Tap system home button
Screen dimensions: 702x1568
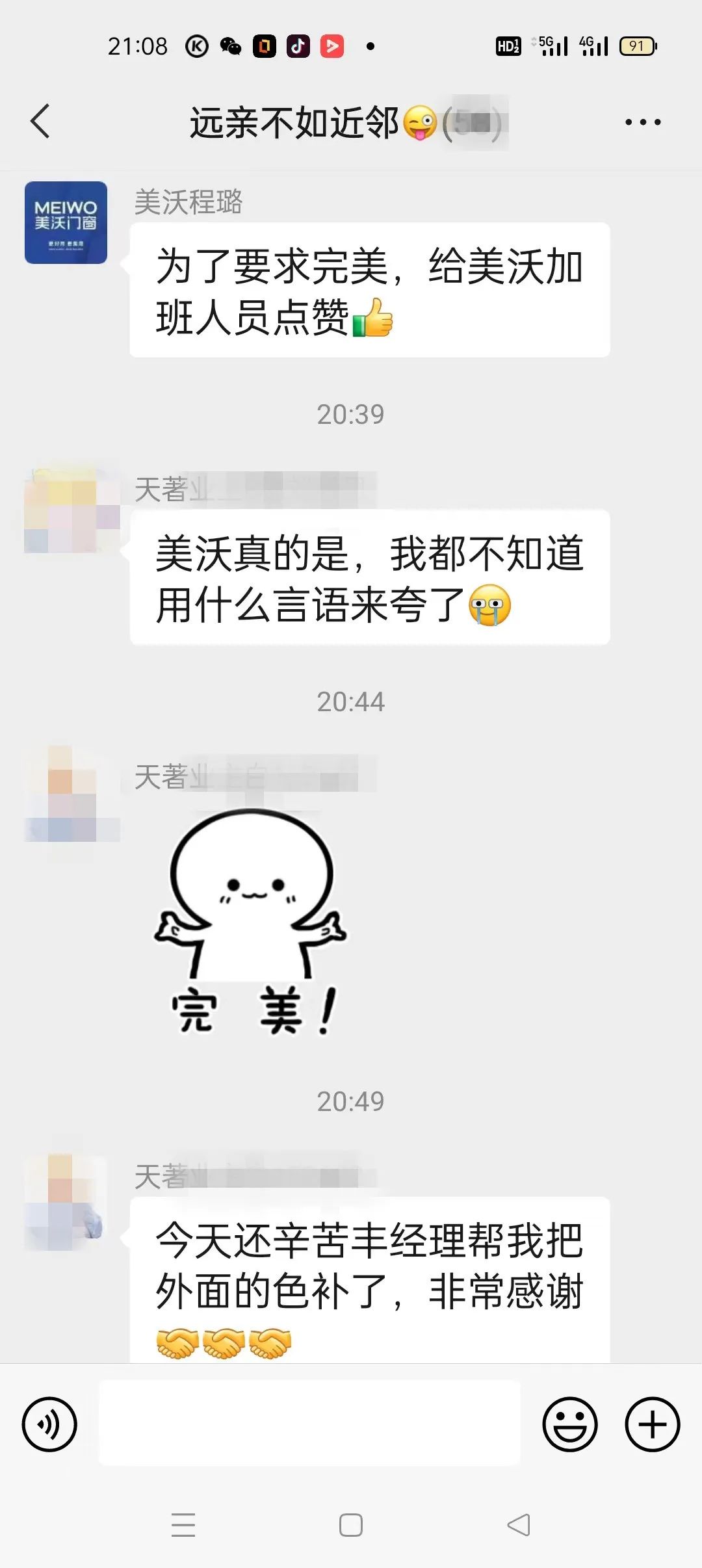click(x=351, y=1524)
